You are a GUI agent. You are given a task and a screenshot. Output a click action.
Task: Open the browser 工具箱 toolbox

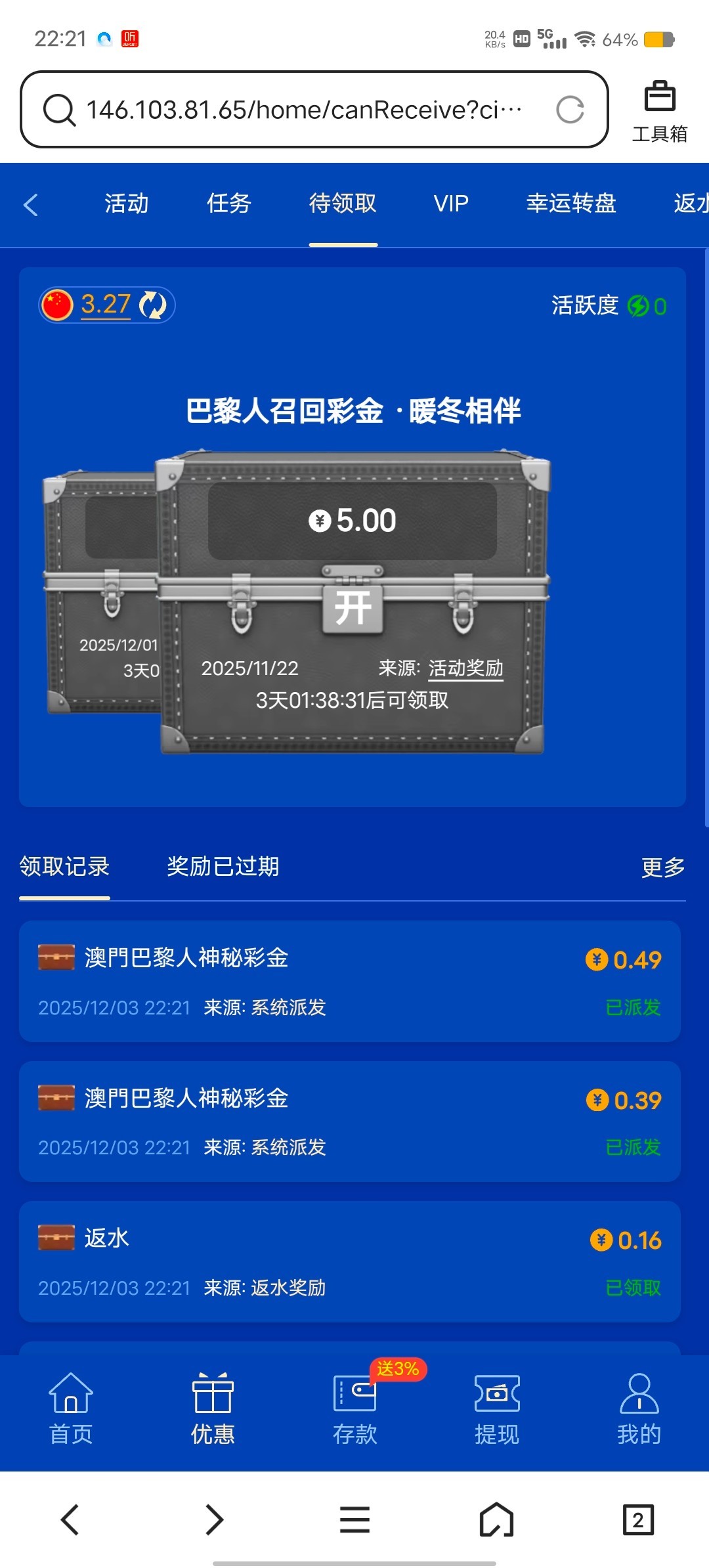(659, 112)
